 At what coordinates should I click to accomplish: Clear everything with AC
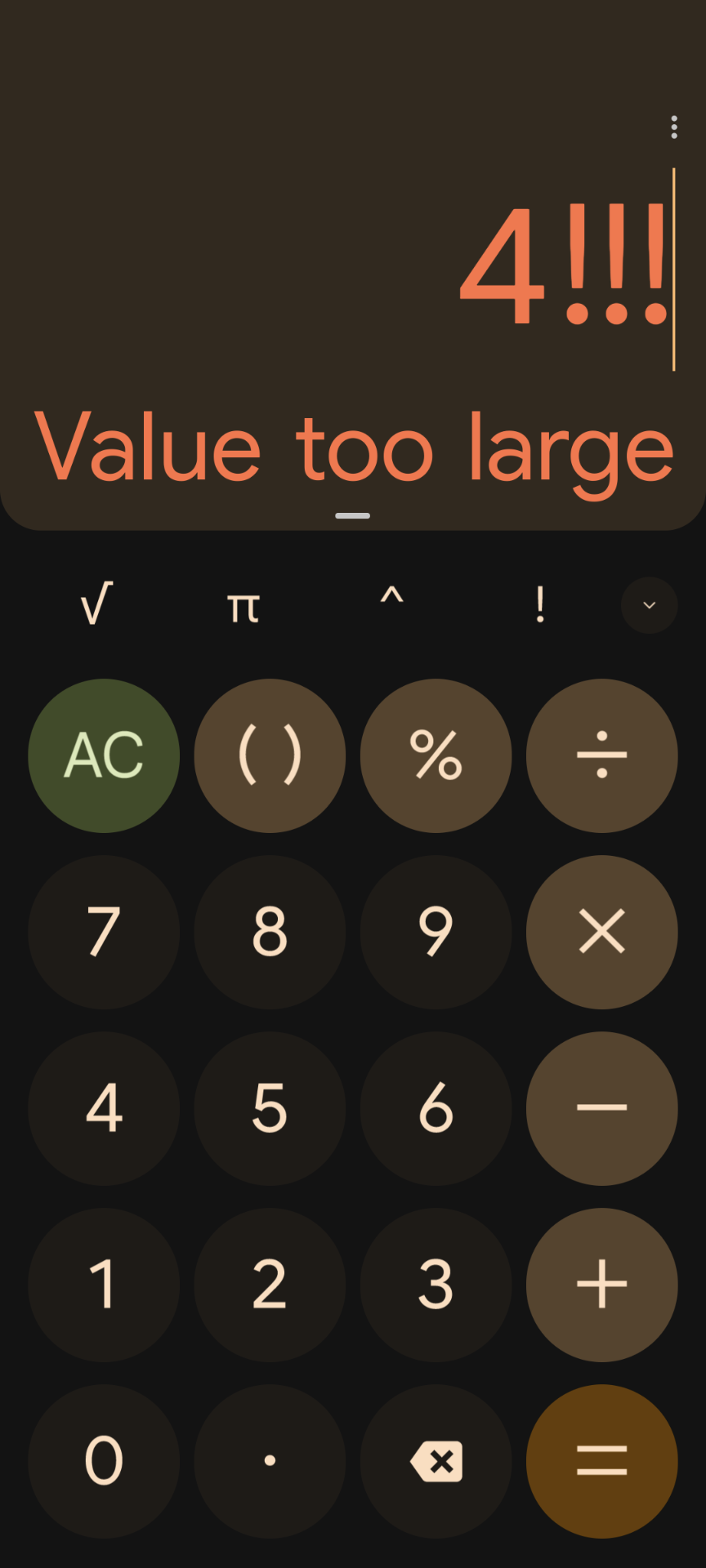(x=104, y=755)
